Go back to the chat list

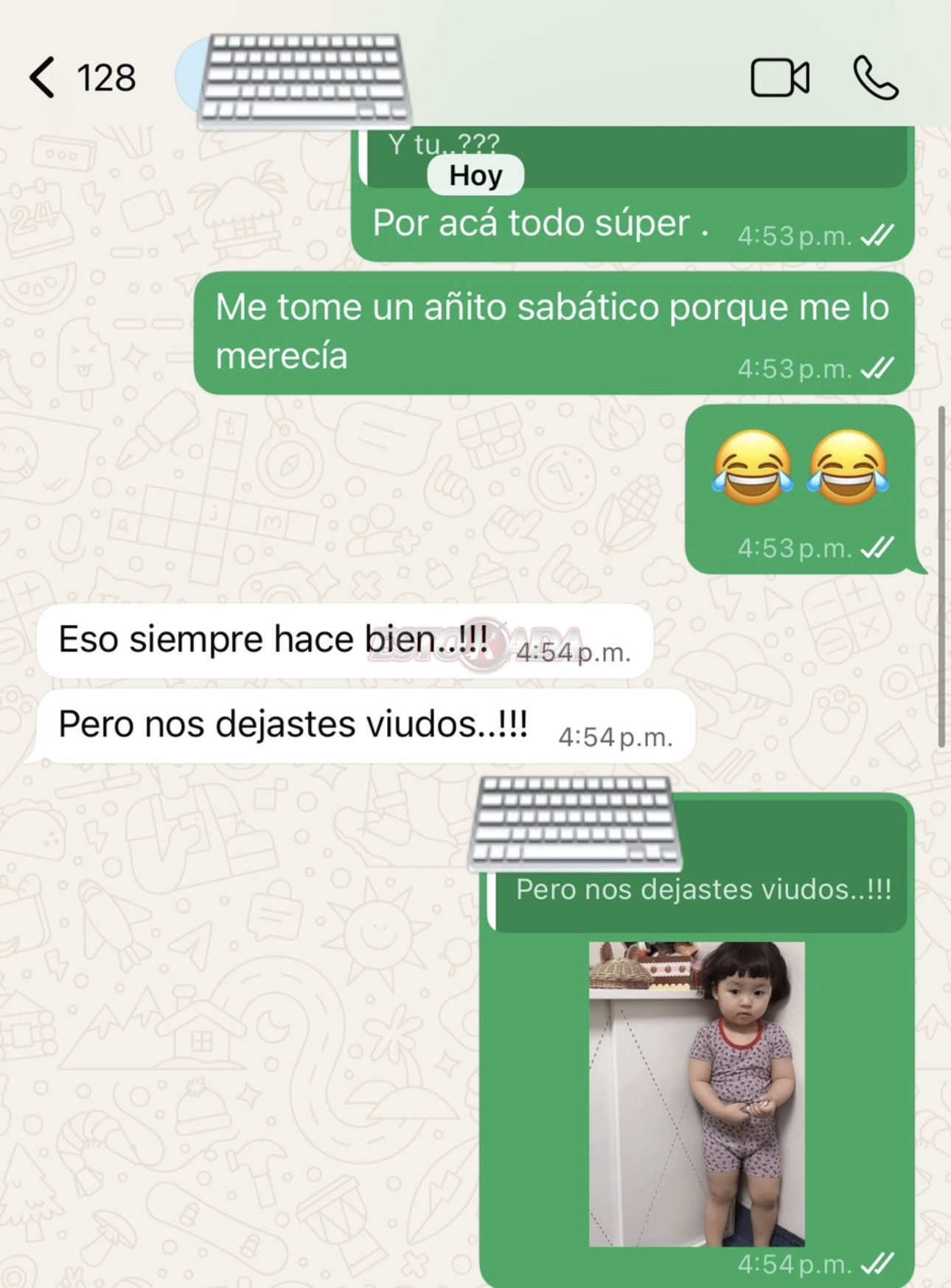click(x=43, y=78)
